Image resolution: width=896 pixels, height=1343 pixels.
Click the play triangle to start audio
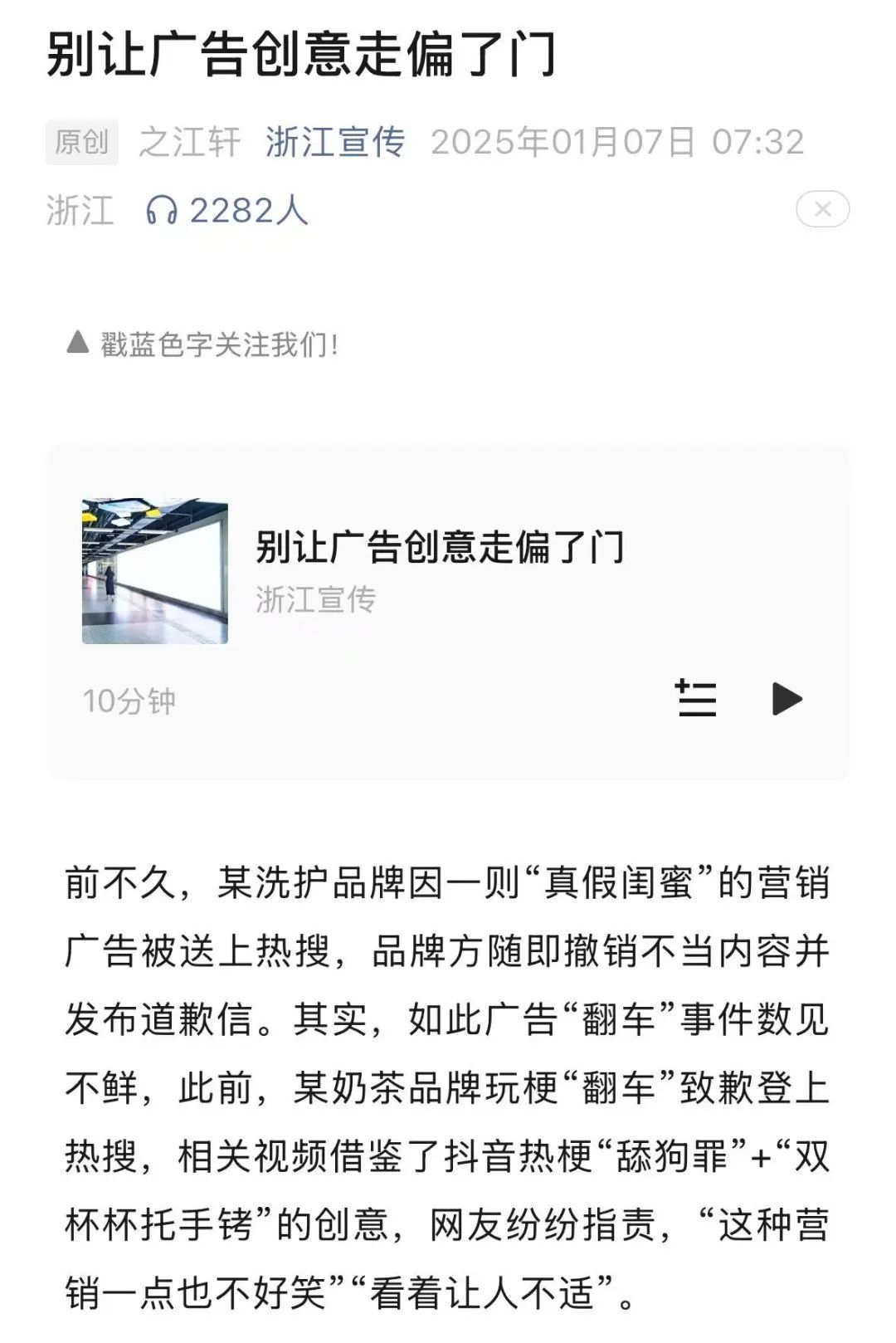786,700
